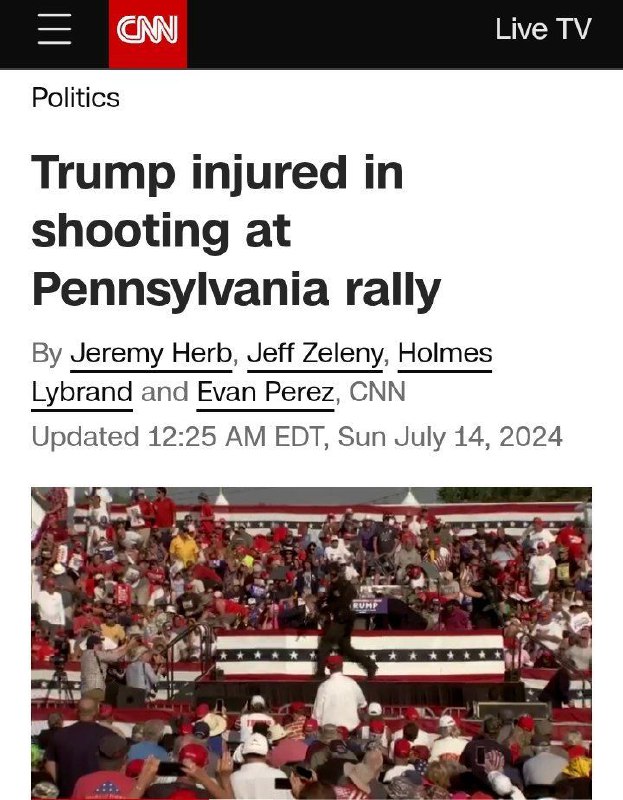Open Holmes Lybrand's author page
Viewport: 623px width, 800px height.
[444, 354]
